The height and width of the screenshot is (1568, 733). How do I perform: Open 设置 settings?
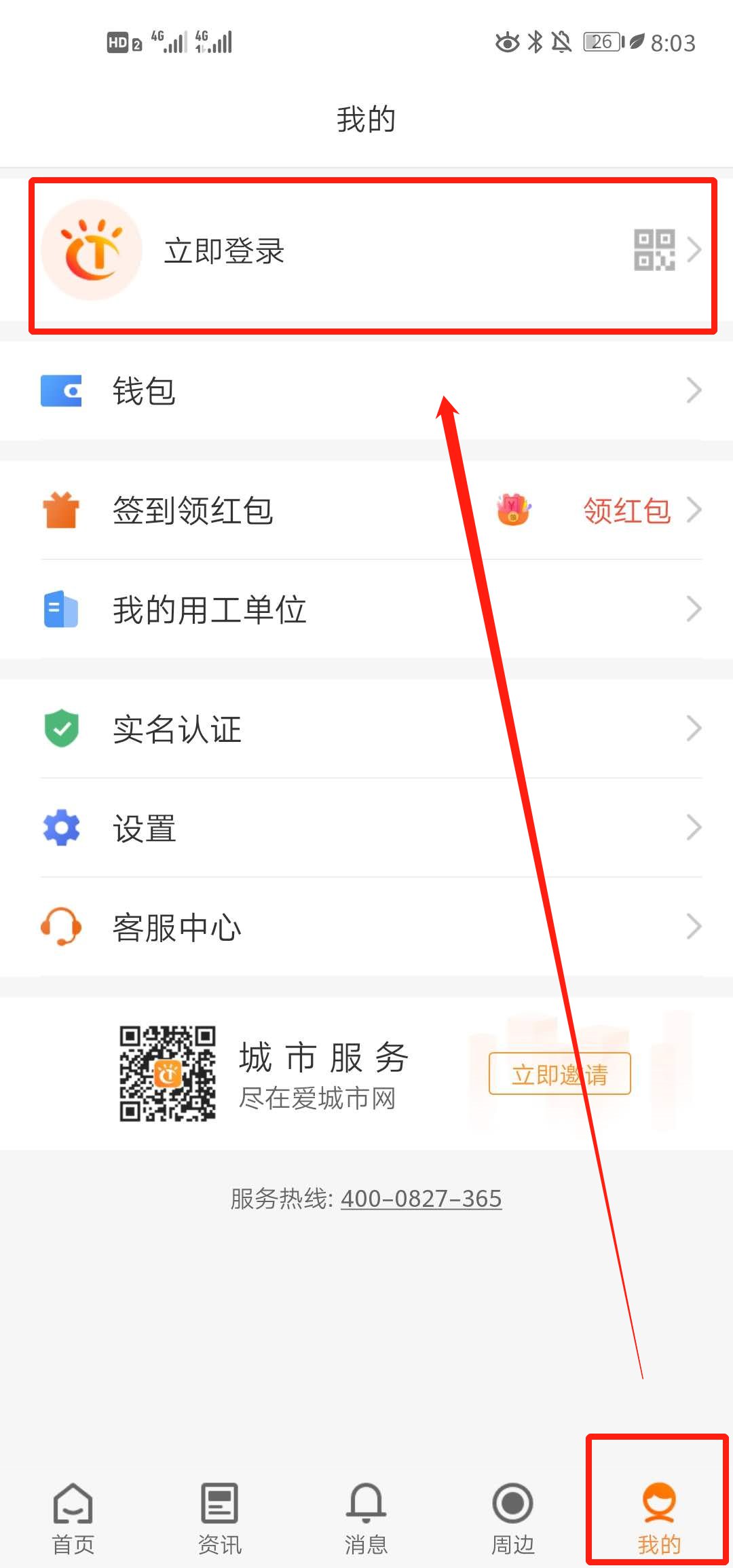point(366,828)
